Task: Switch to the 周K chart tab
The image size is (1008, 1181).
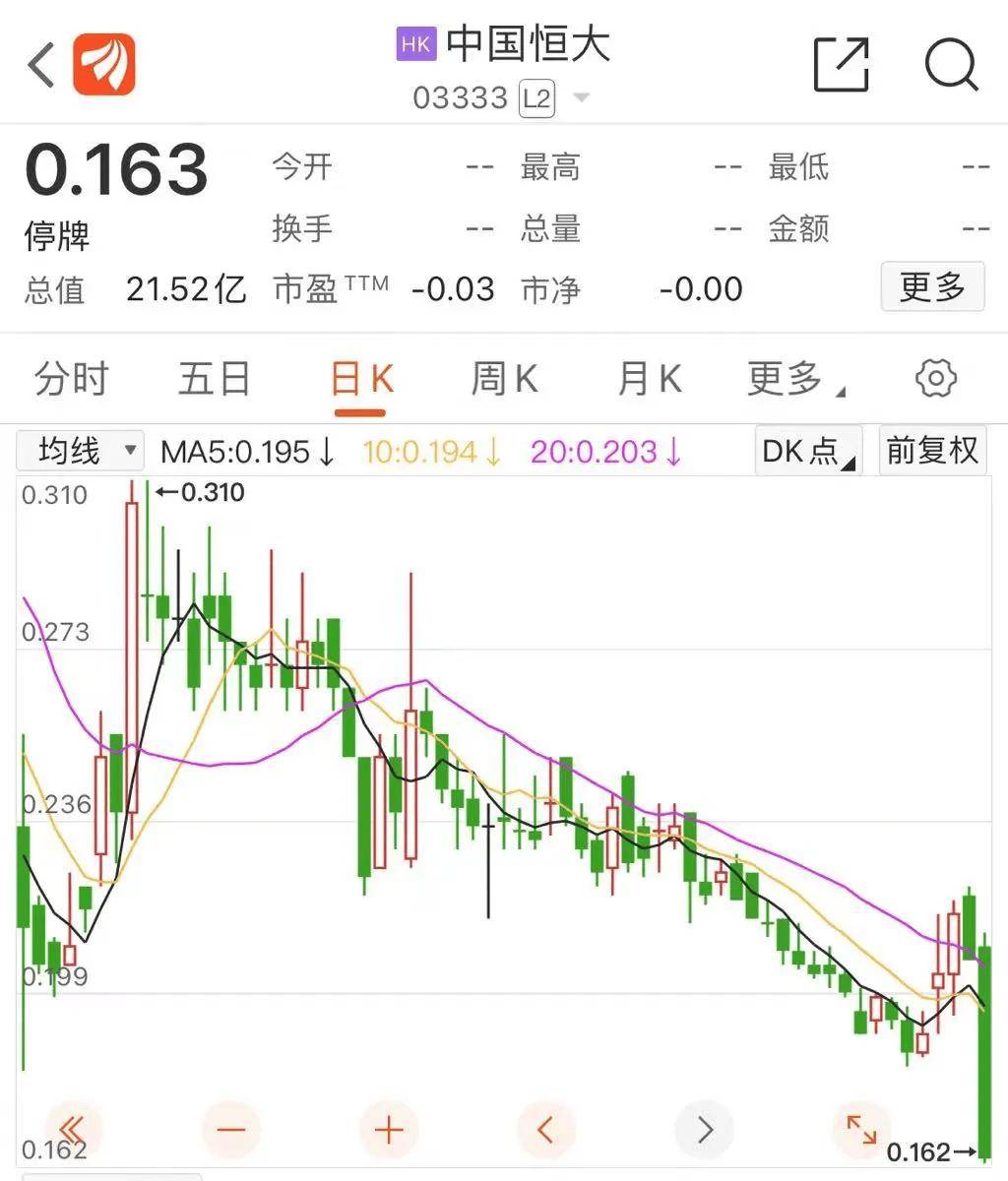Action: pyautogui.click(x=504, y=379)
